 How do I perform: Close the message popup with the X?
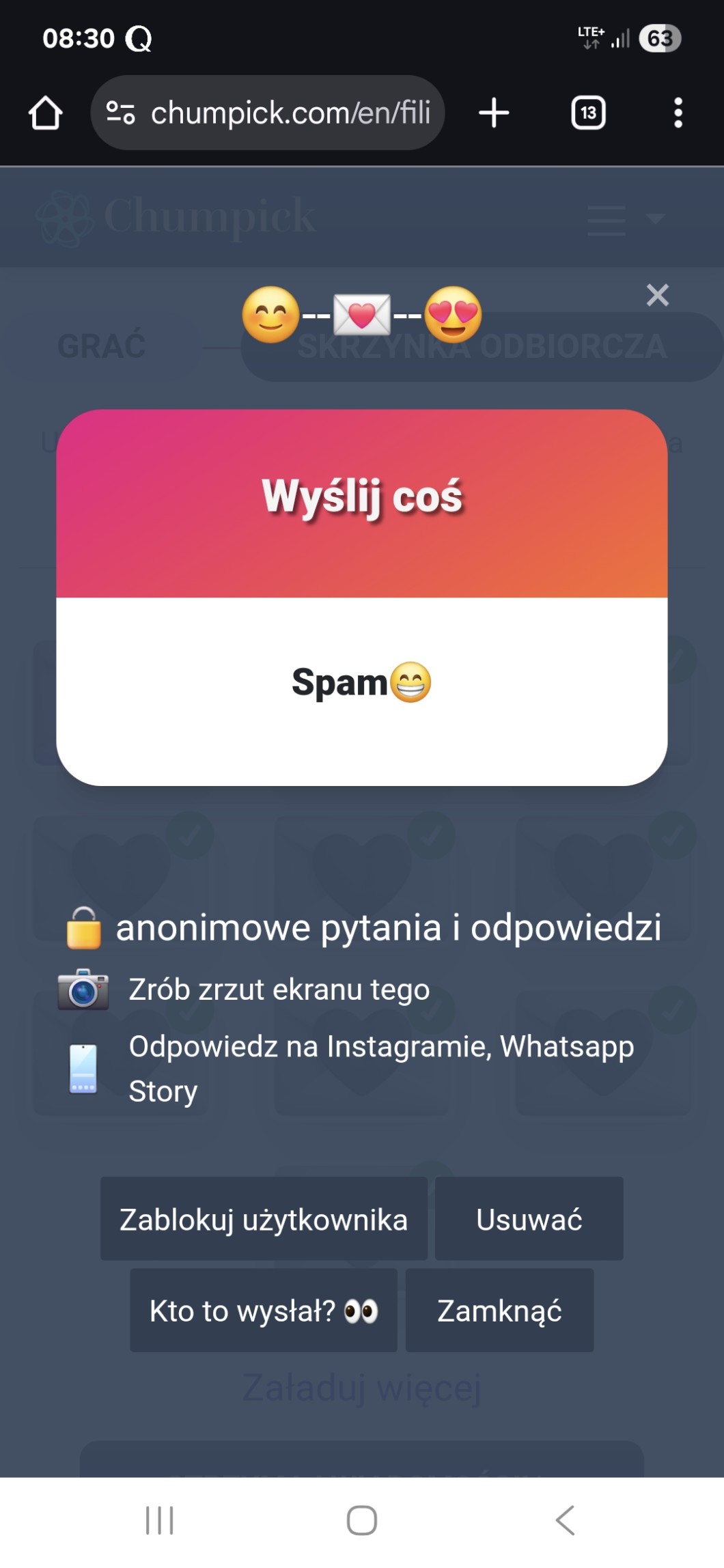657,295
